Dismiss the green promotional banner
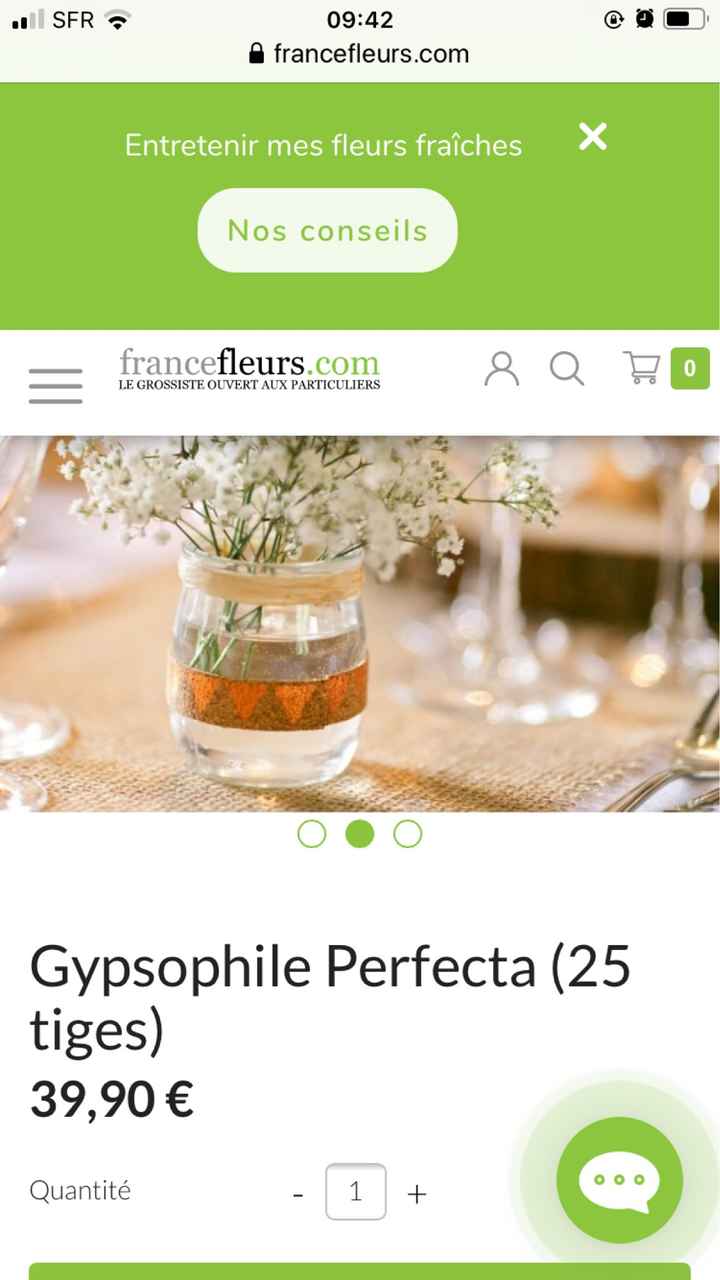The height and width of the screenshot is (1280, 720). coord(593,138)
